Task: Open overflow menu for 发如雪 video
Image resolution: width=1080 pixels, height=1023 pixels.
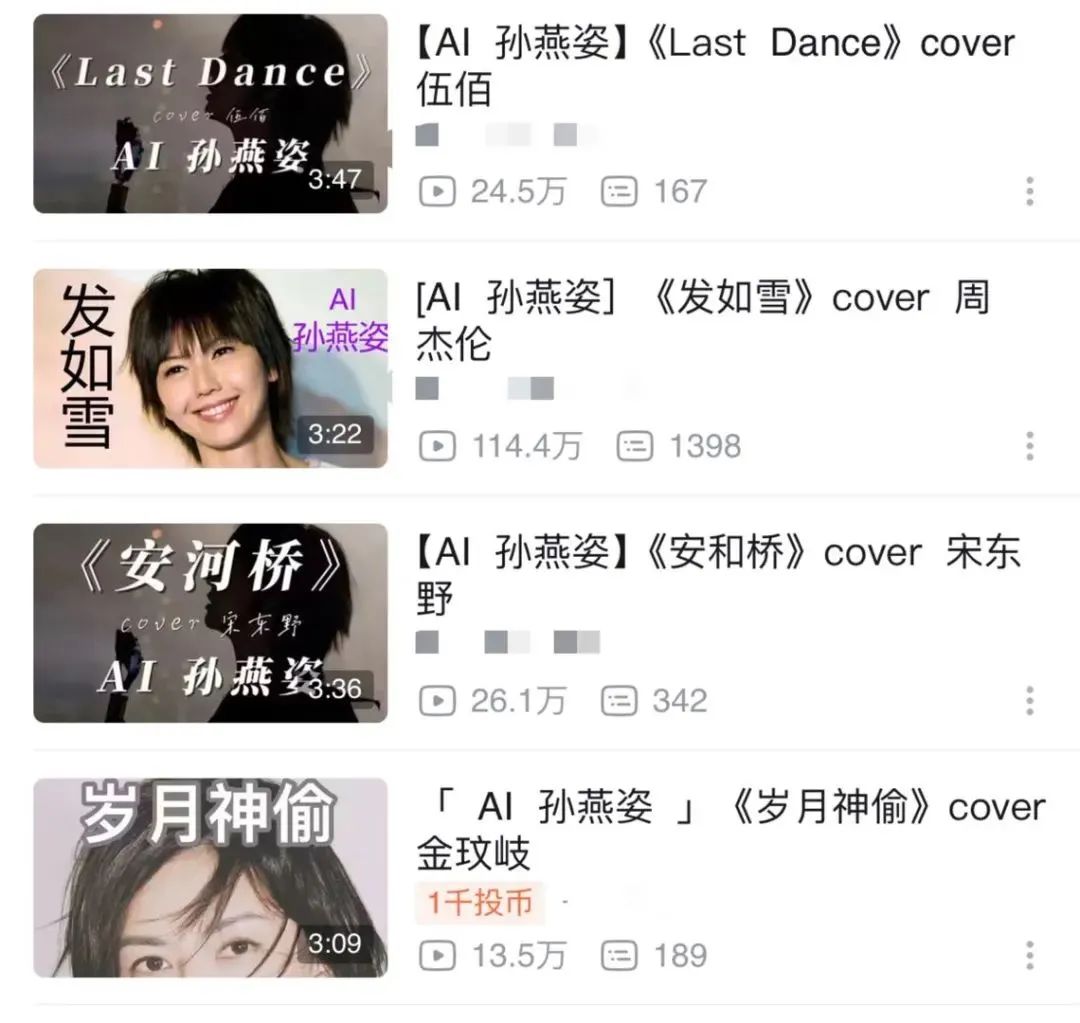Action: pos(1029,446)
